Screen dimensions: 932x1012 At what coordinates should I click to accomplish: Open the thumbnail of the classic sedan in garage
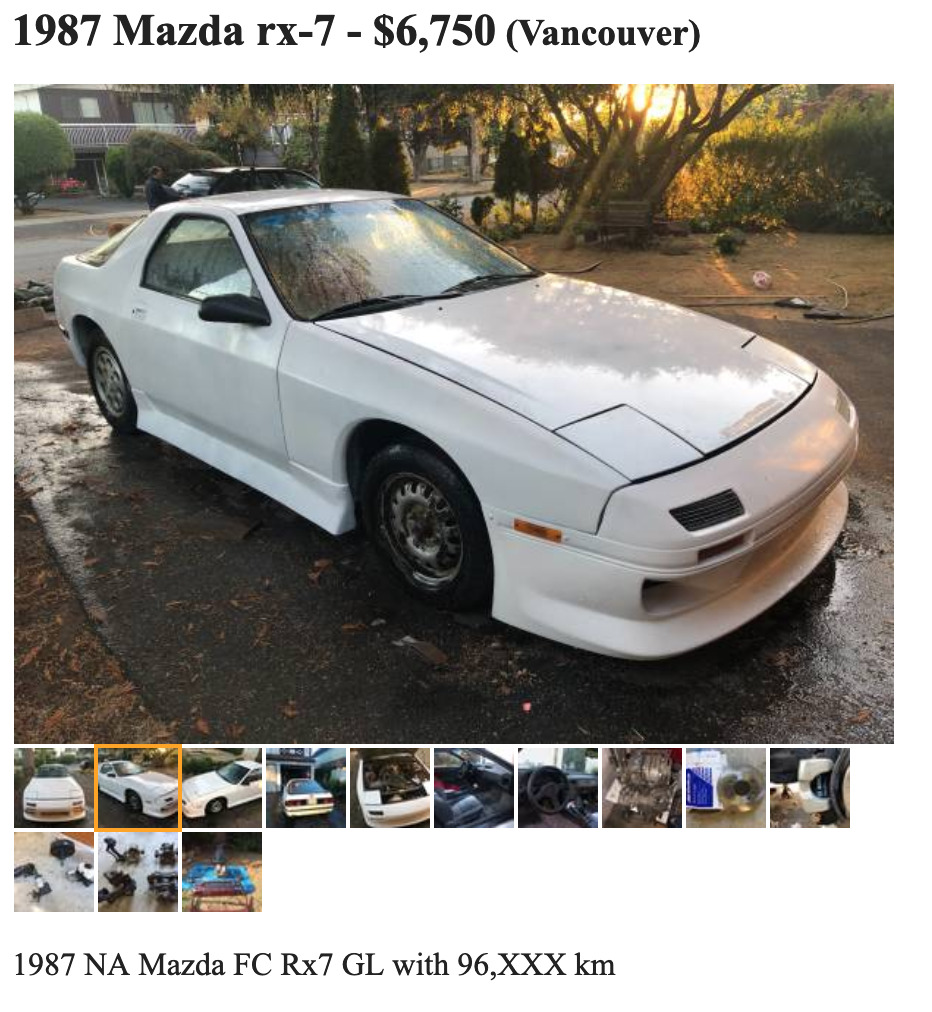pos(305,787)
